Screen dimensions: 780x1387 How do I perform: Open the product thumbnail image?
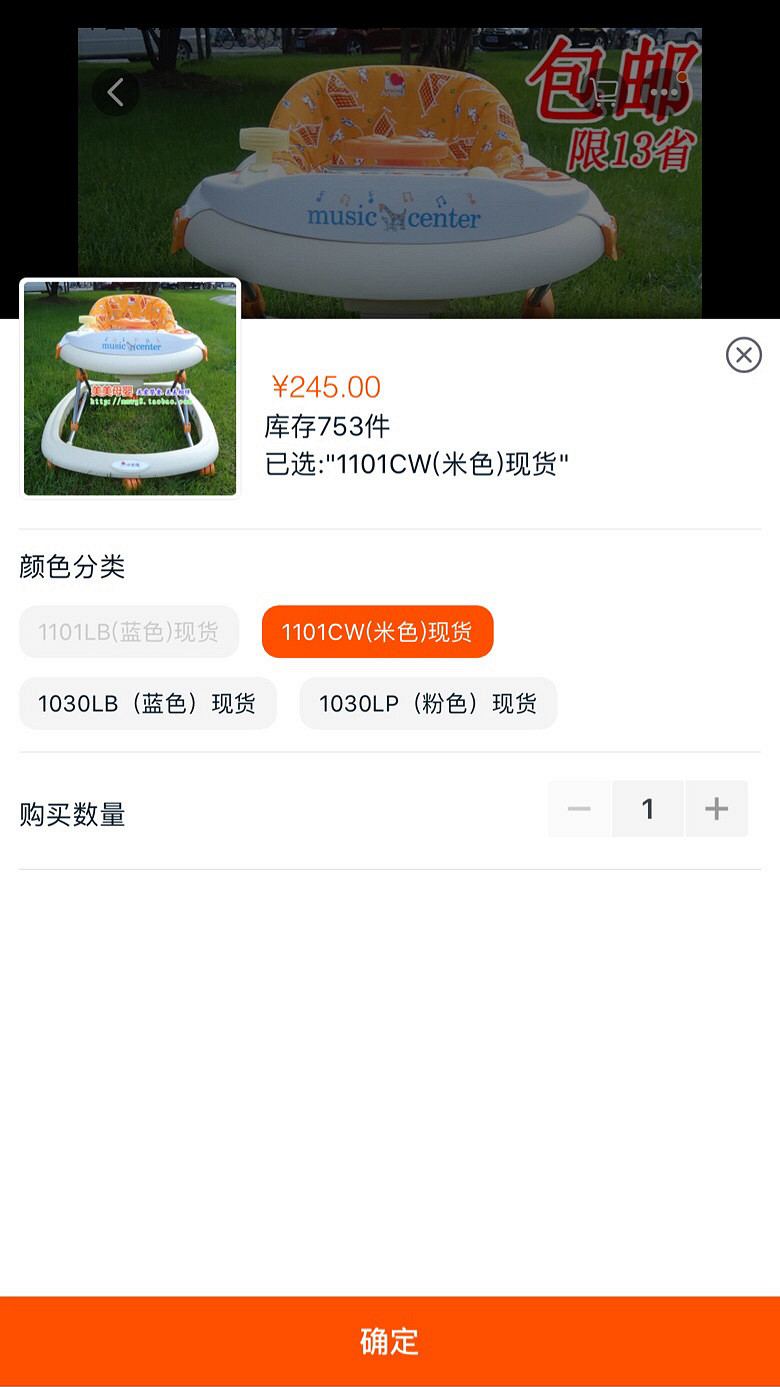(x=130, y=389)
